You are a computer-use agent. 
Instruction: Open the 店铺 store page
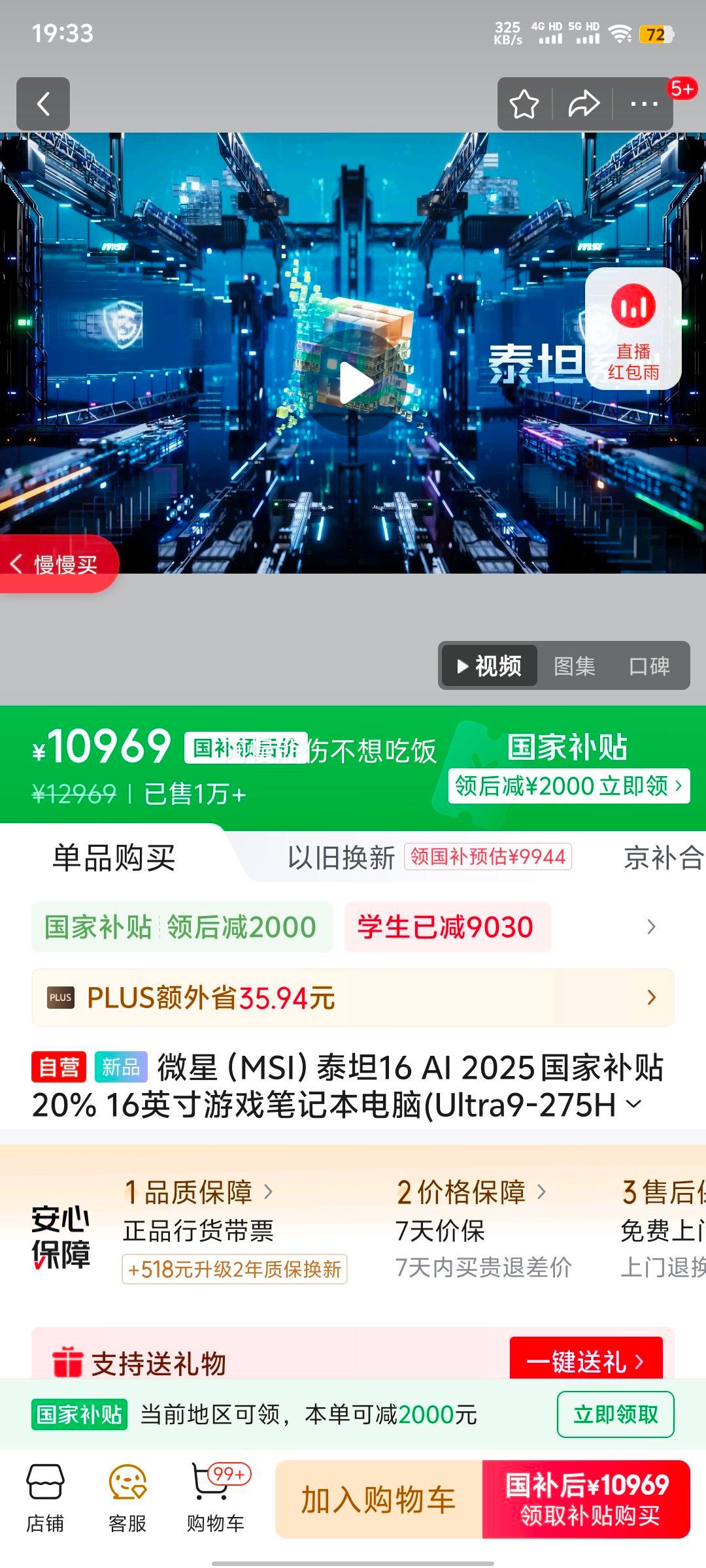(x=45, y=1499)
